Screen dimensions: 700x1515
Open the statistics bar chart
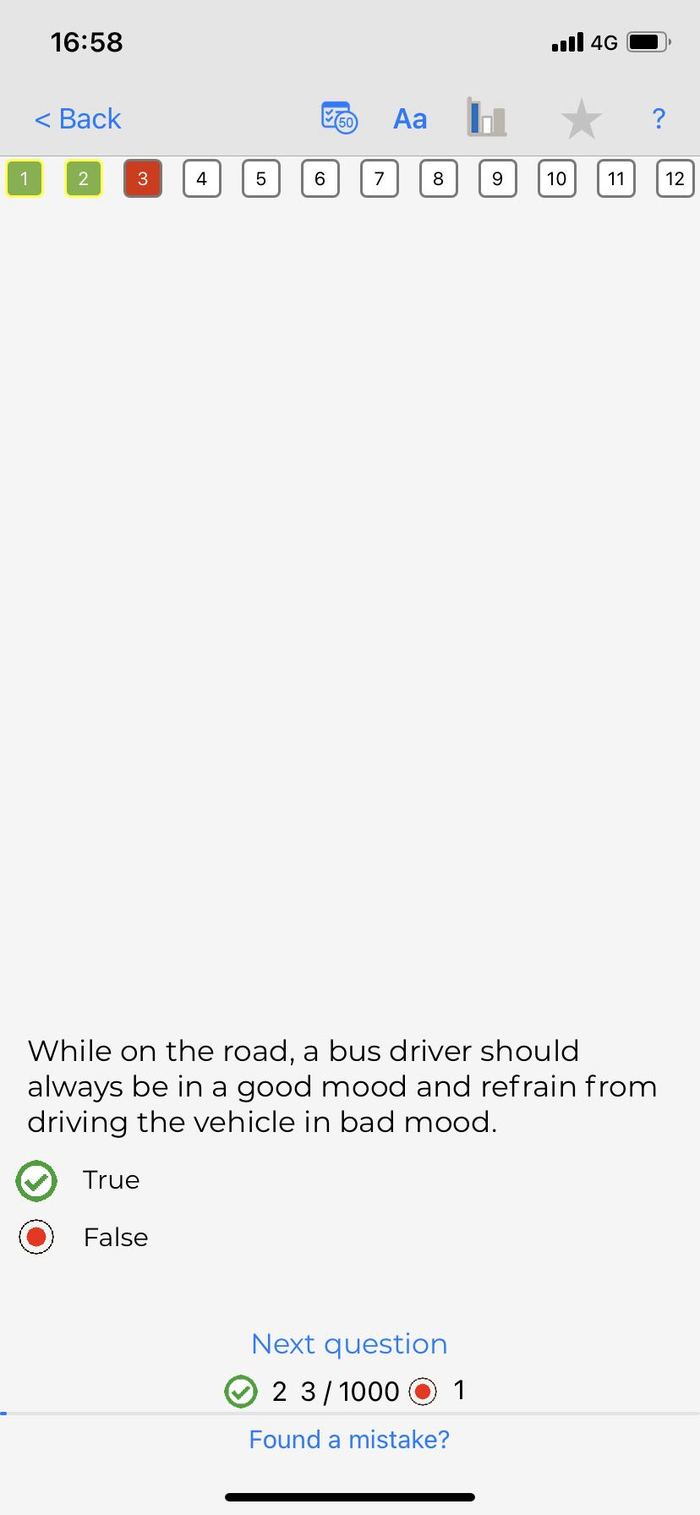(487, 118)
